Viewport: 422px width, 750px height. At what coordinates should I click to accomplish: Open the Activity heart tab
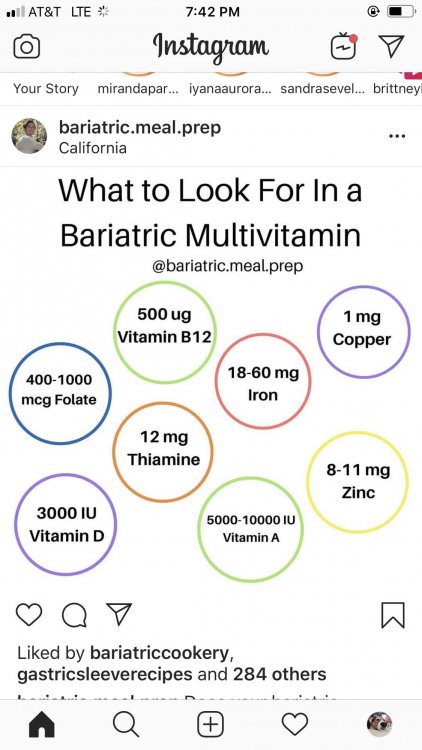coord(295,724)
